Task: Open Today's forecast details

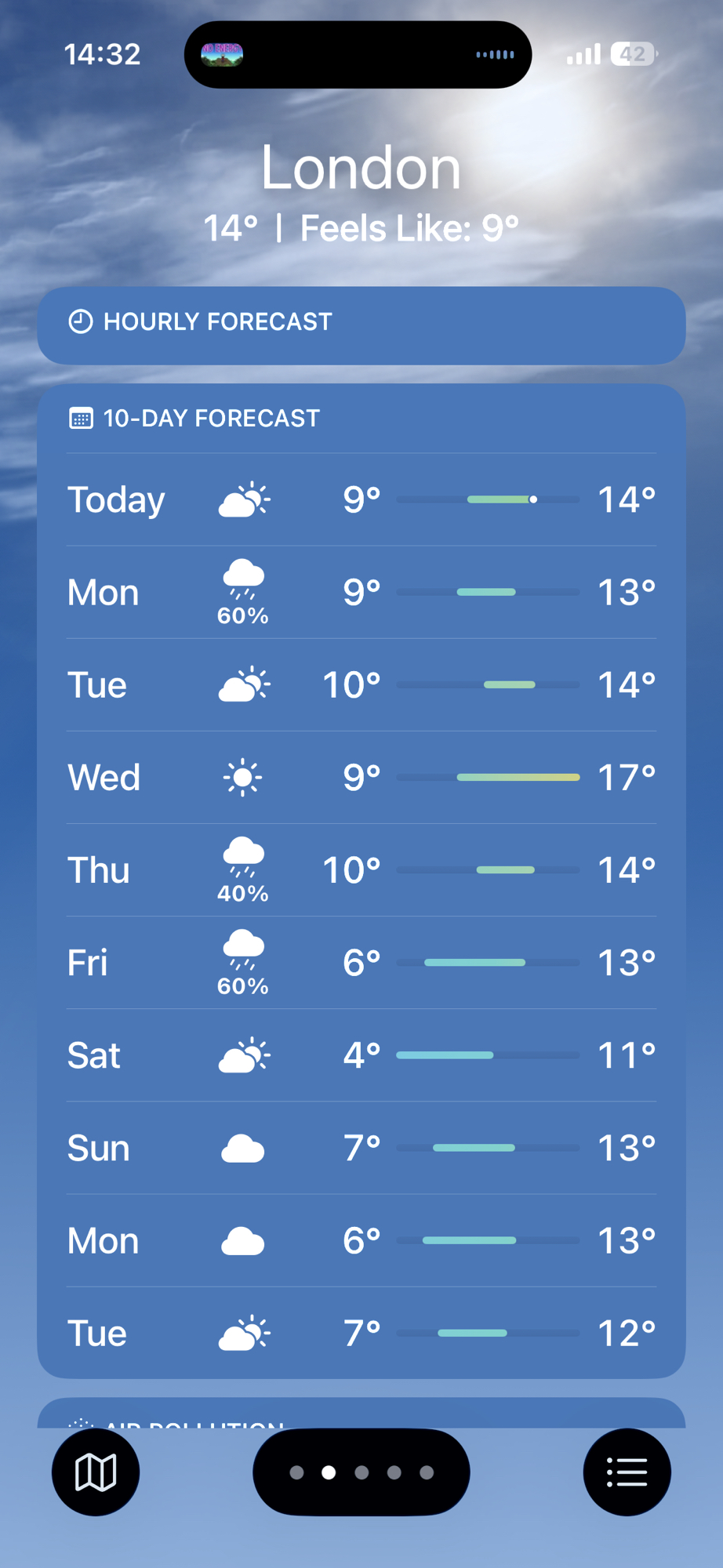Action: point(361,499)
